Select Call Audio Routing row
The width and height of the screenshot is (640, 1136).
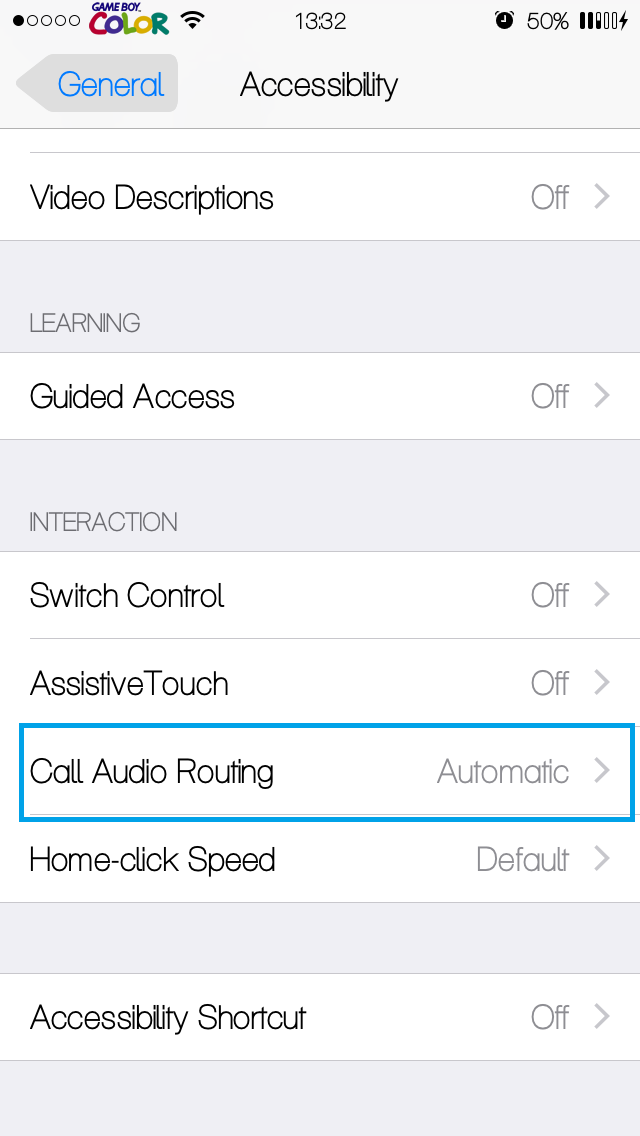[320, 772]
